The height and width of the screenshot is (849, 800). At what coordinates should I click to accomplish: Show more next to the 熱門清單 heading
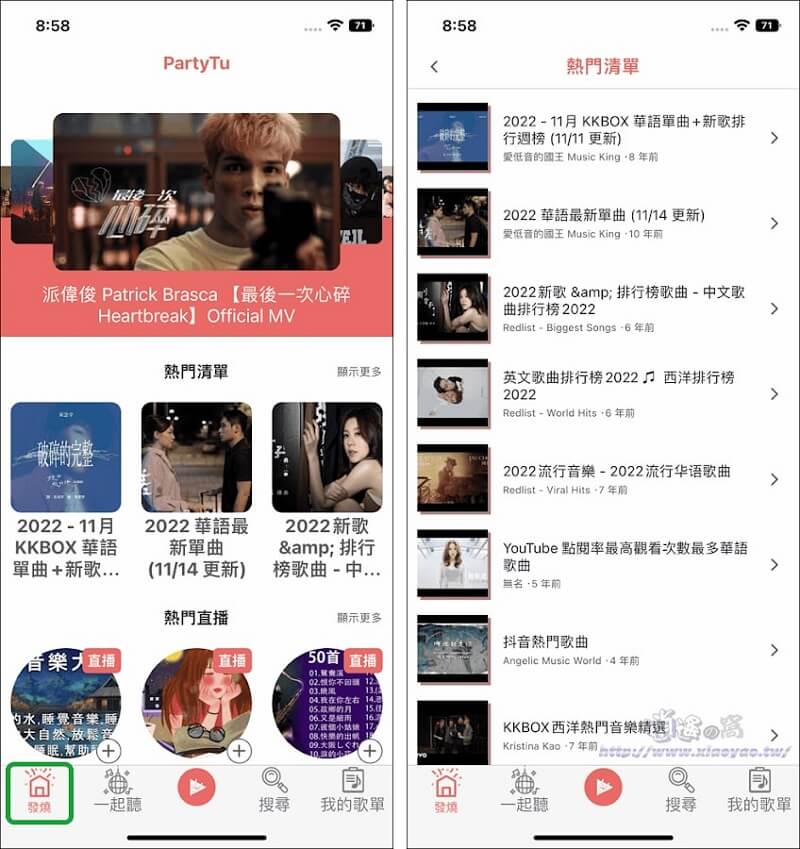click(x=359, y=372)
